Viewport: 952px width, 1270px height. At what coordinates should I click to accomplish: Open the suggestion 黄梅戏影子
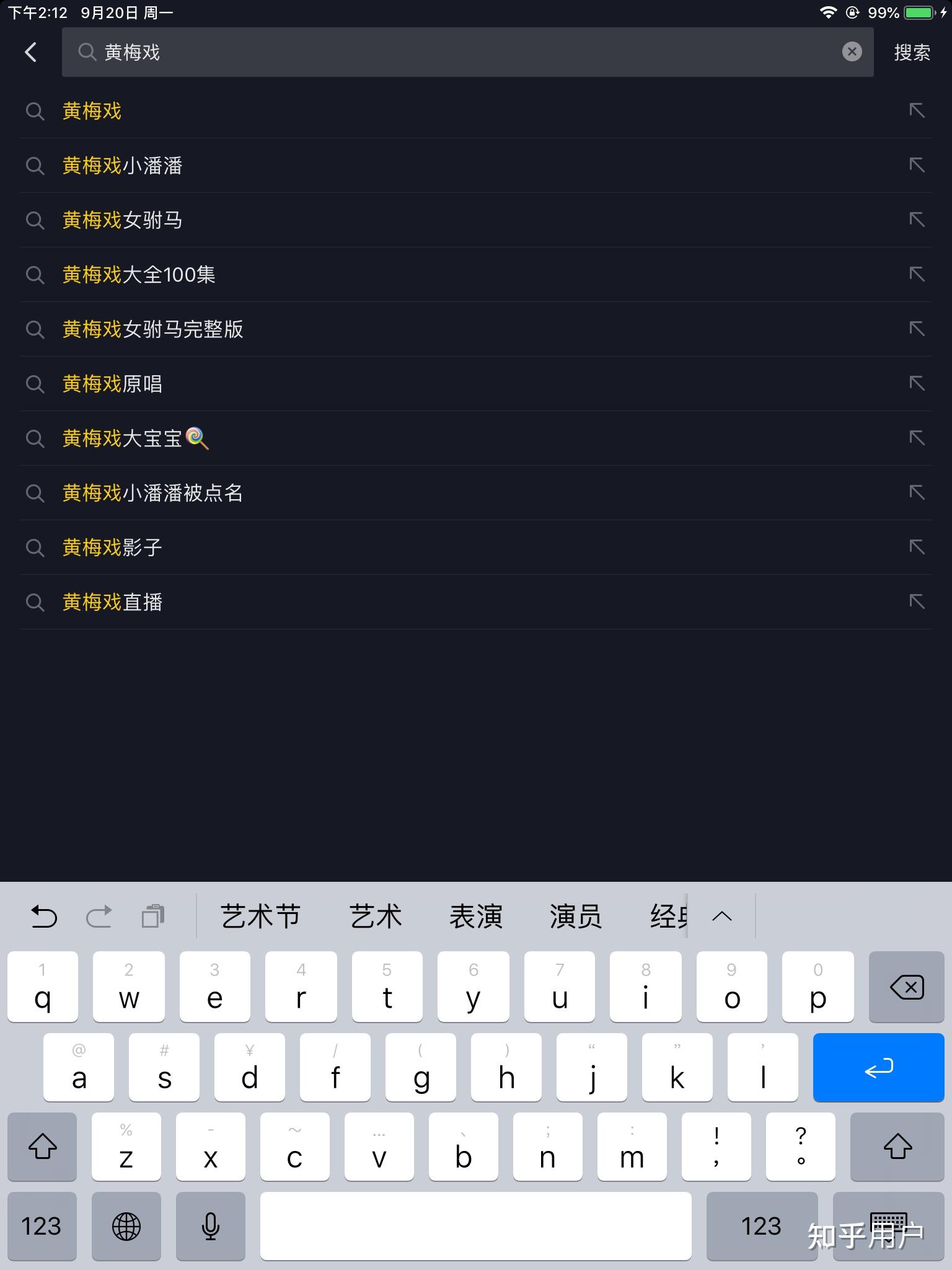112,548
